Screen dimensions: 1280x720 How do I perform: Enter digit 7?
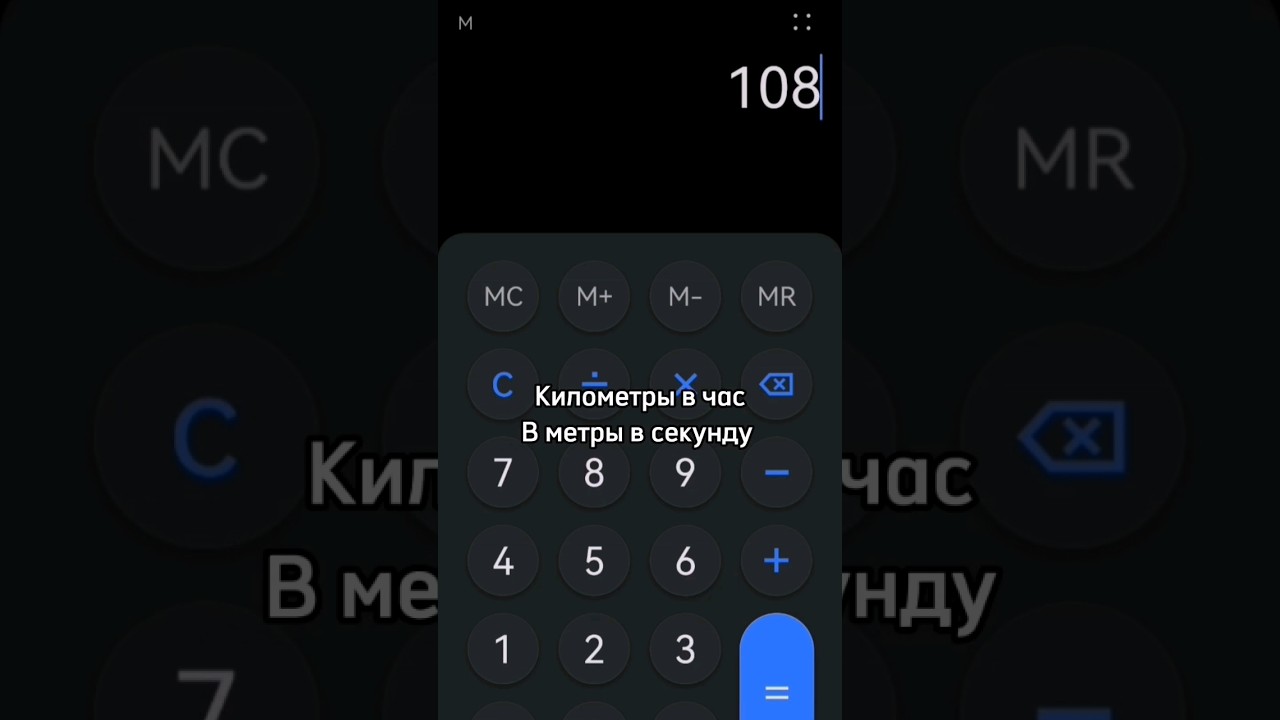click(x=503, y=473)
